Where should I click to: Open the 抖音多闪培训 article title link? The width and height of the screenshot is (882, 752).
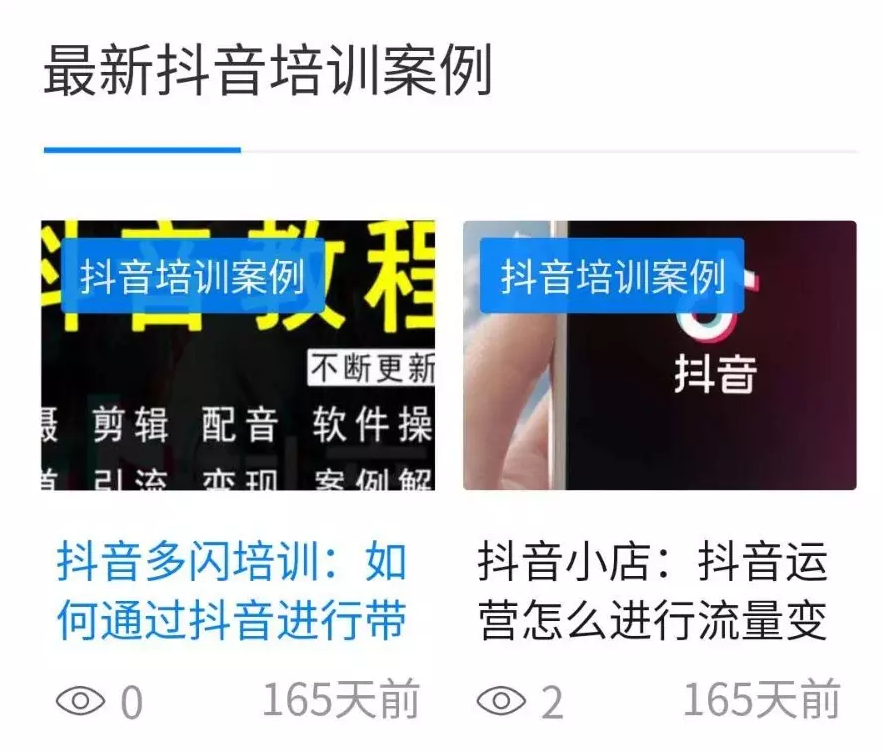(x=232, y=592)
